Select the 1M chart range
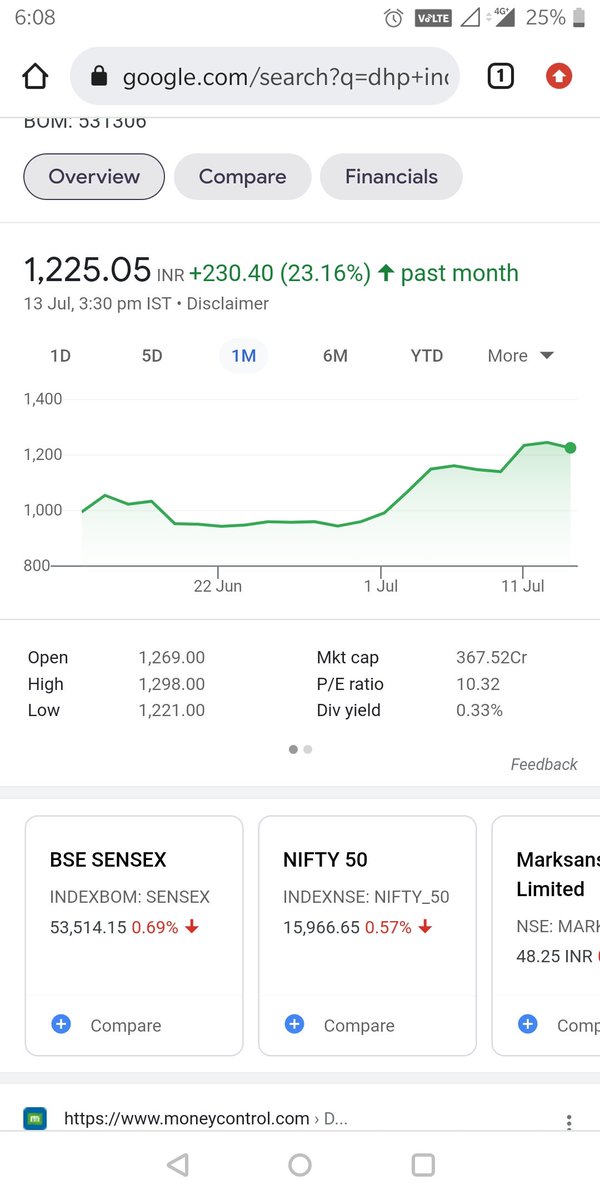 click(x=243, y=356)
